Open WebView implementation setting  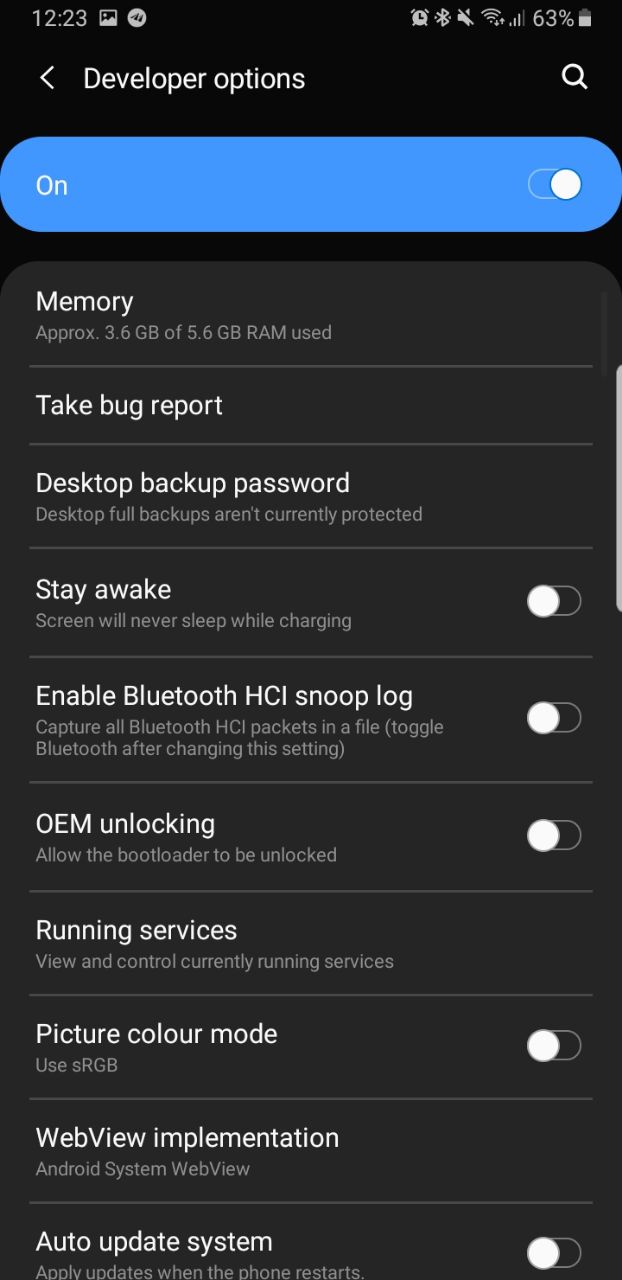click(x=311, y=1151)
